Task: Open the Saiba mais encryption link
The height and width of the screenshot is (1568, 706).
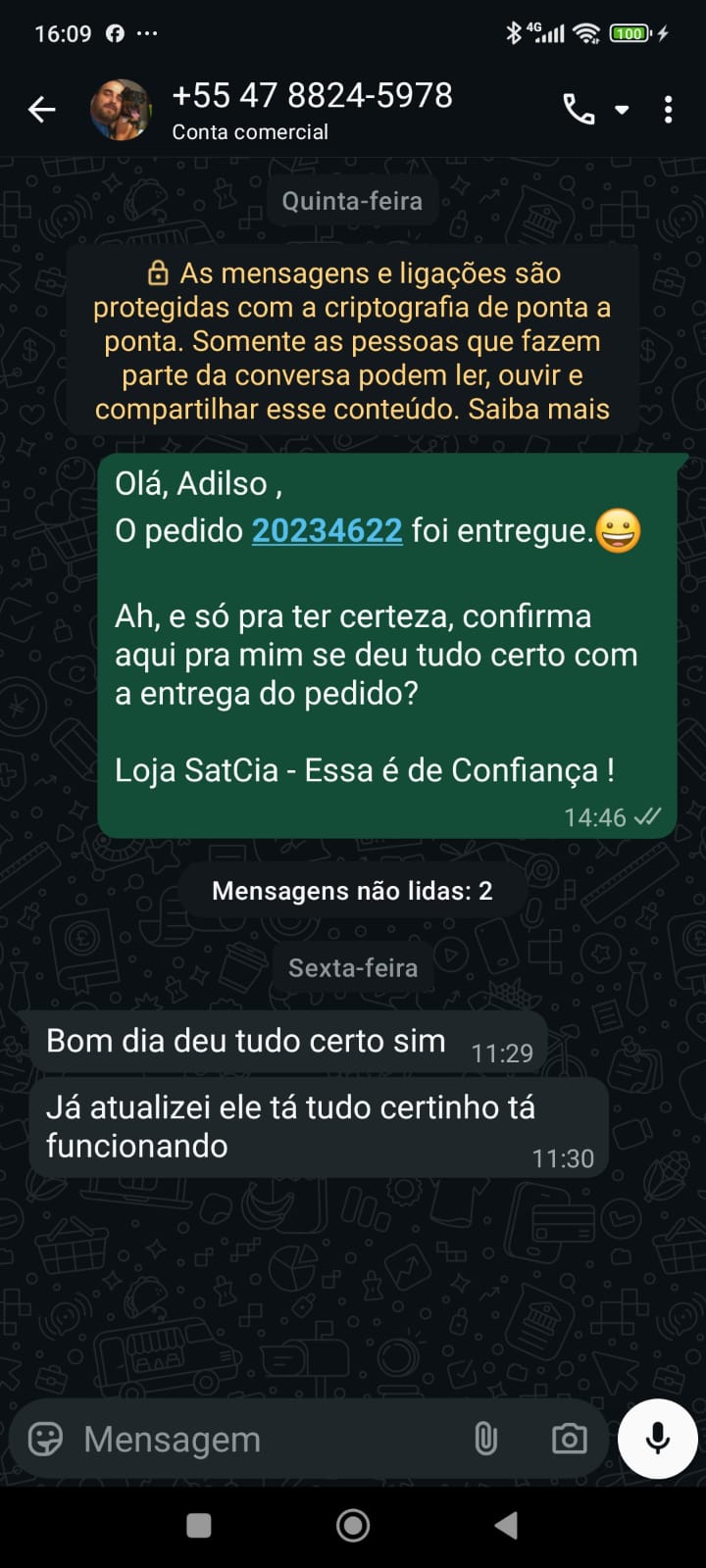Action: 538,409
